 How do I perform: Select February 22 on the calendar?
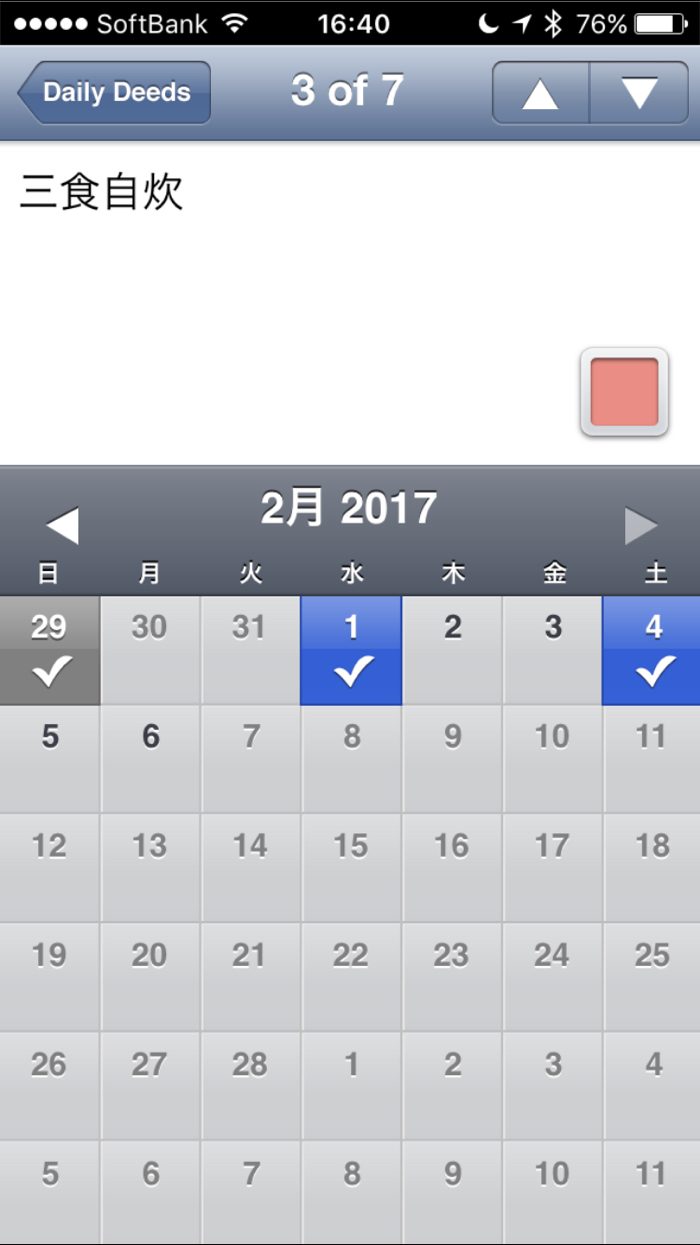coord(351,977)
